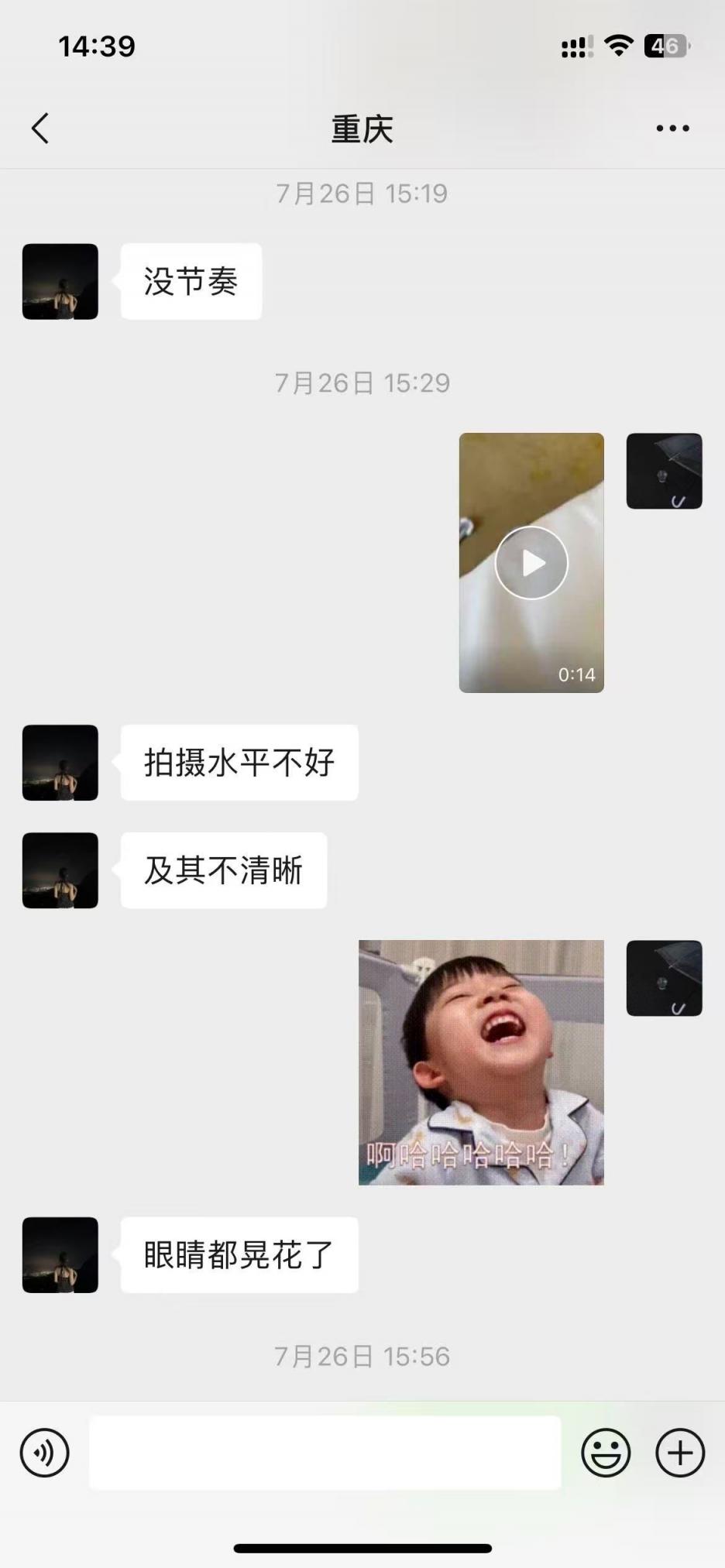Open the three-dot chat options menu
The height and width of the screenshot is (1568, 725).
click(x=672, y=129)
